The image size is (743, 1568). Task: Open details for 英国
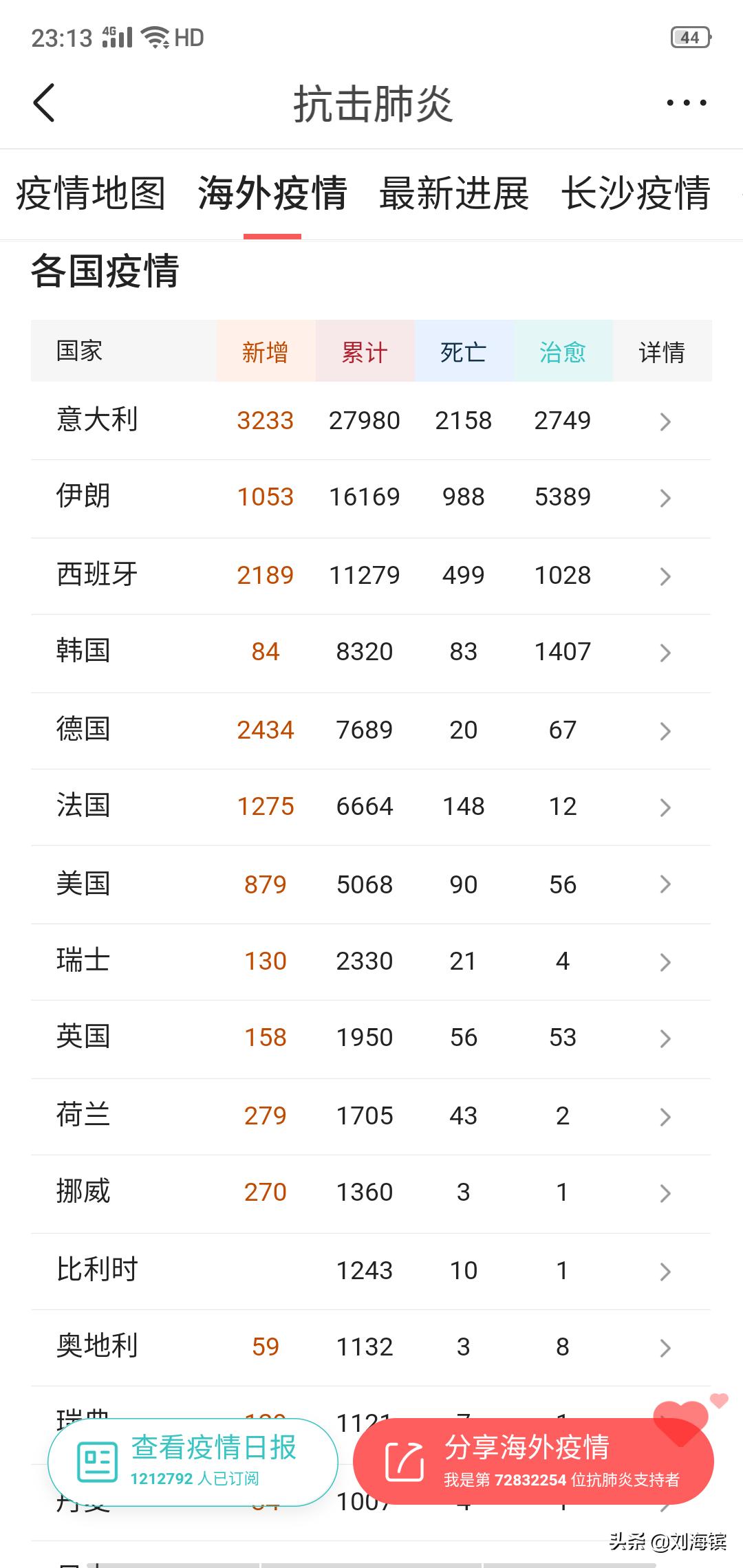tap(664, 1038)
